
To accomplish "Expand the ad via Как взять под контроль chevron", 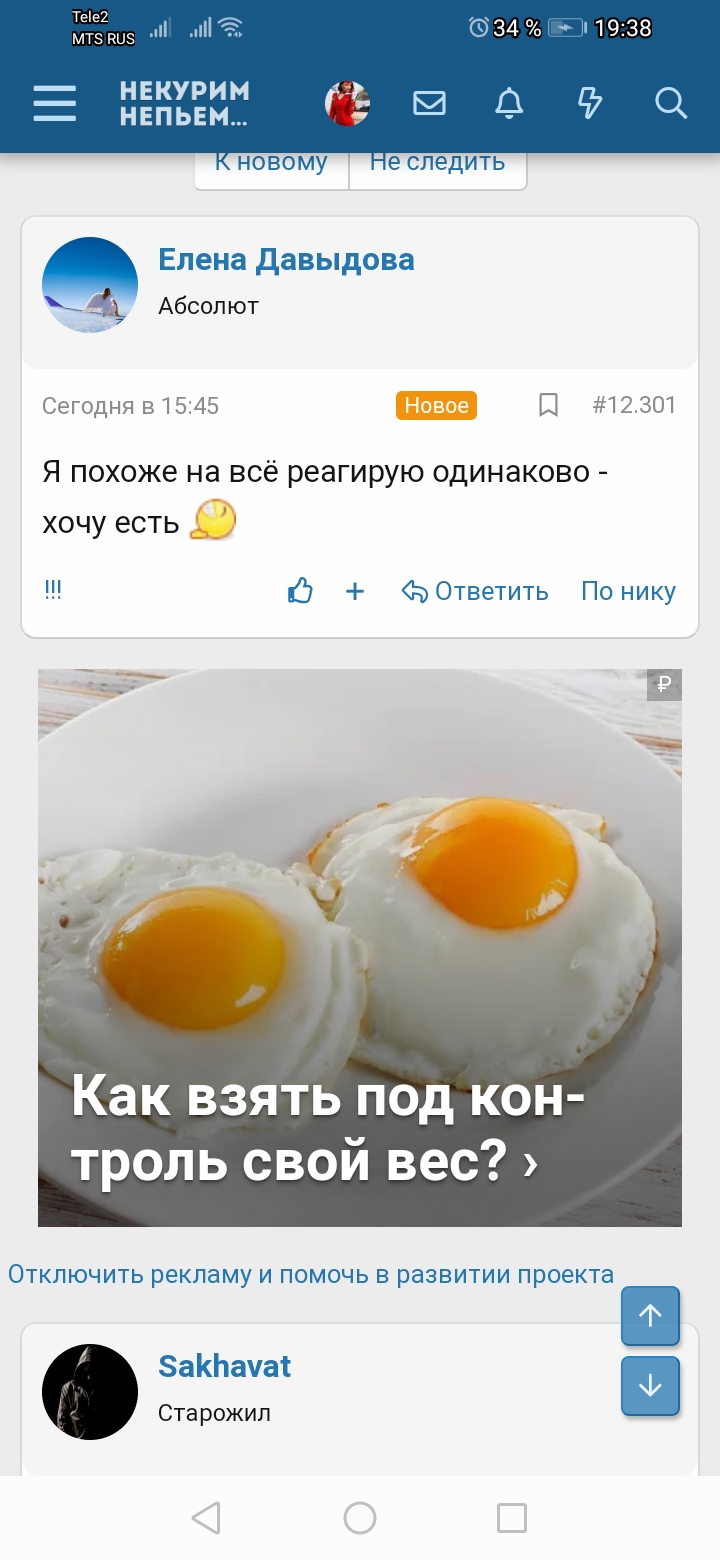I will coord(531,1163).
